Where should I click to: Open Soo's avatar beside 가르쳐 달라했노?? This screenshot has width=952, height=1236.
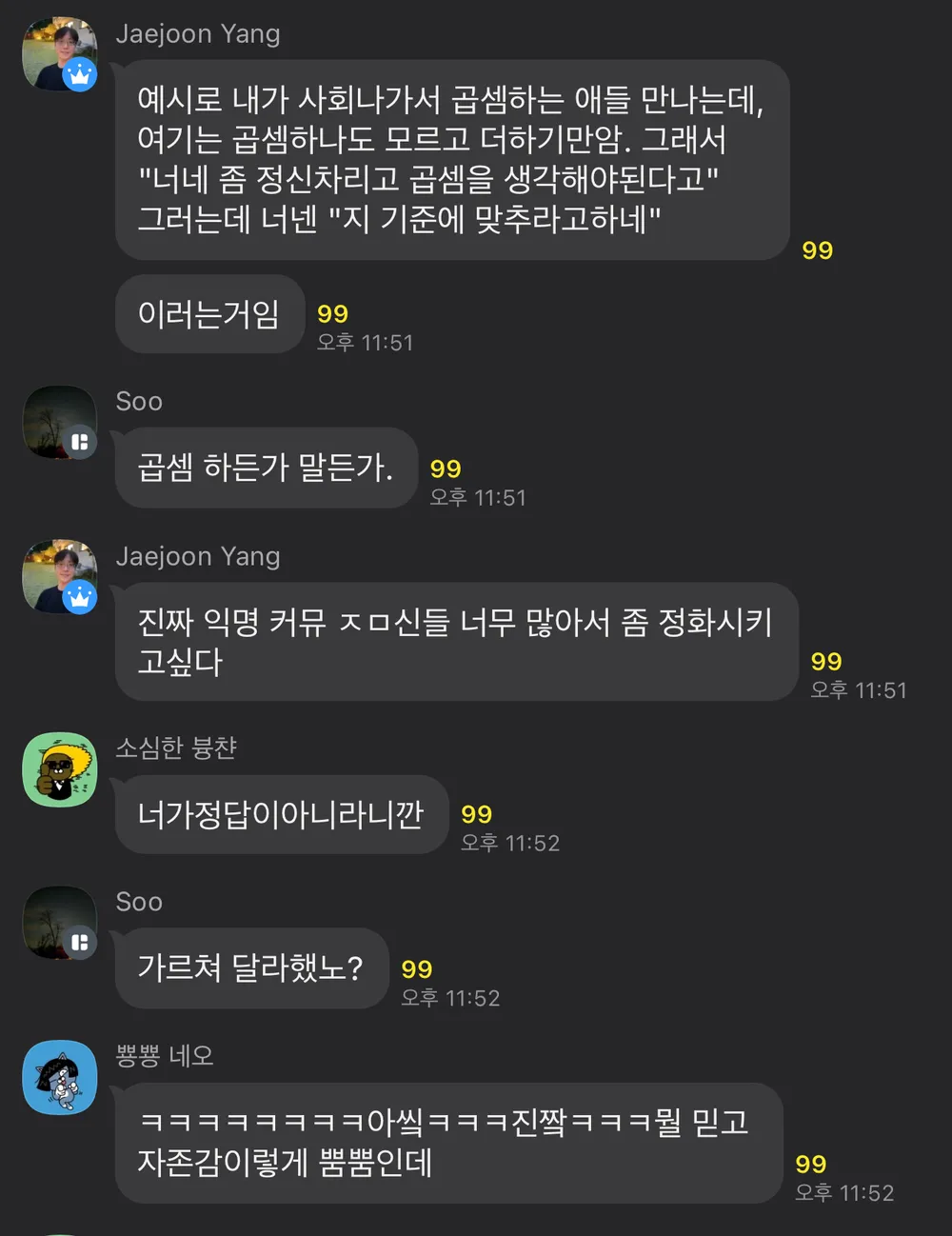click(59, 923)
